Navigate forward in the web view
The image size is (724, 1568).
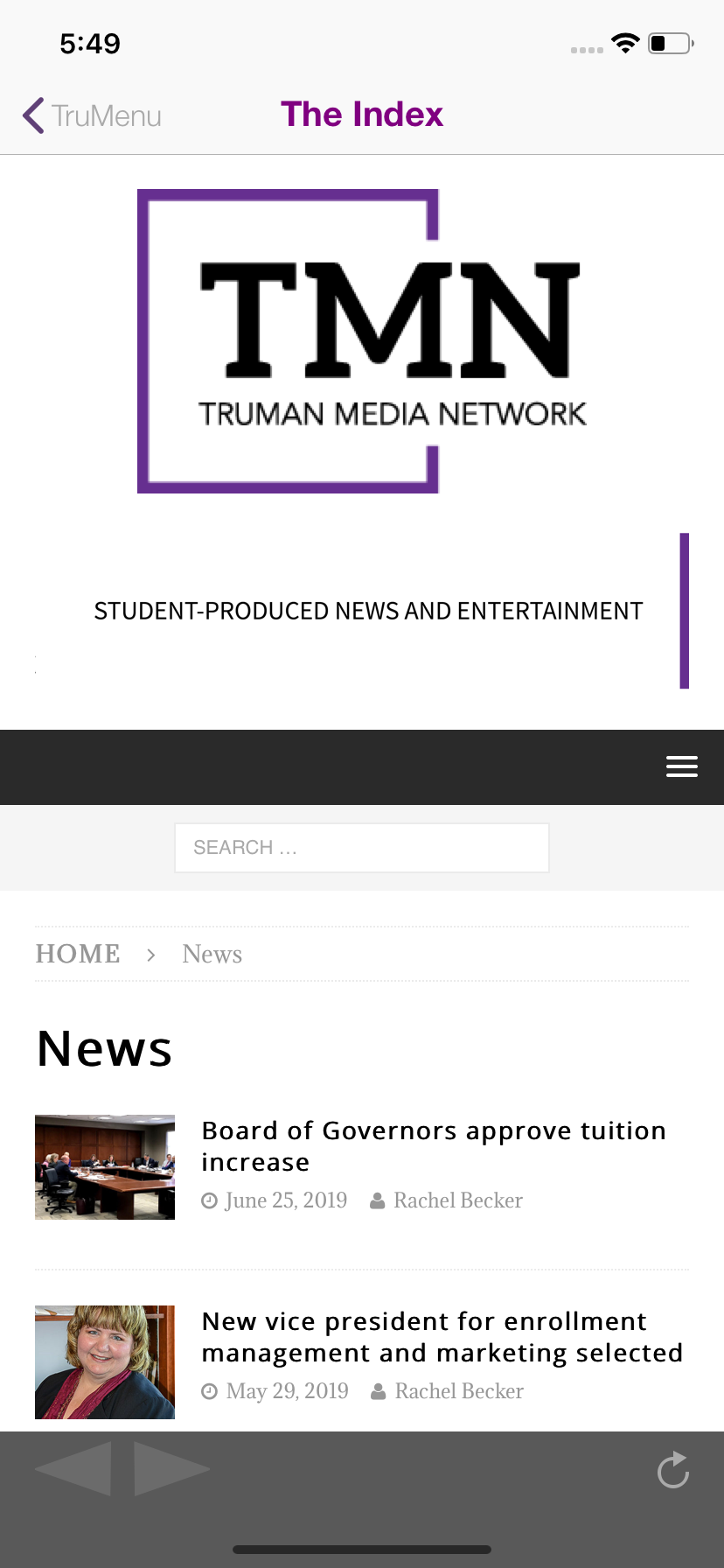(x=171, y=1468)
